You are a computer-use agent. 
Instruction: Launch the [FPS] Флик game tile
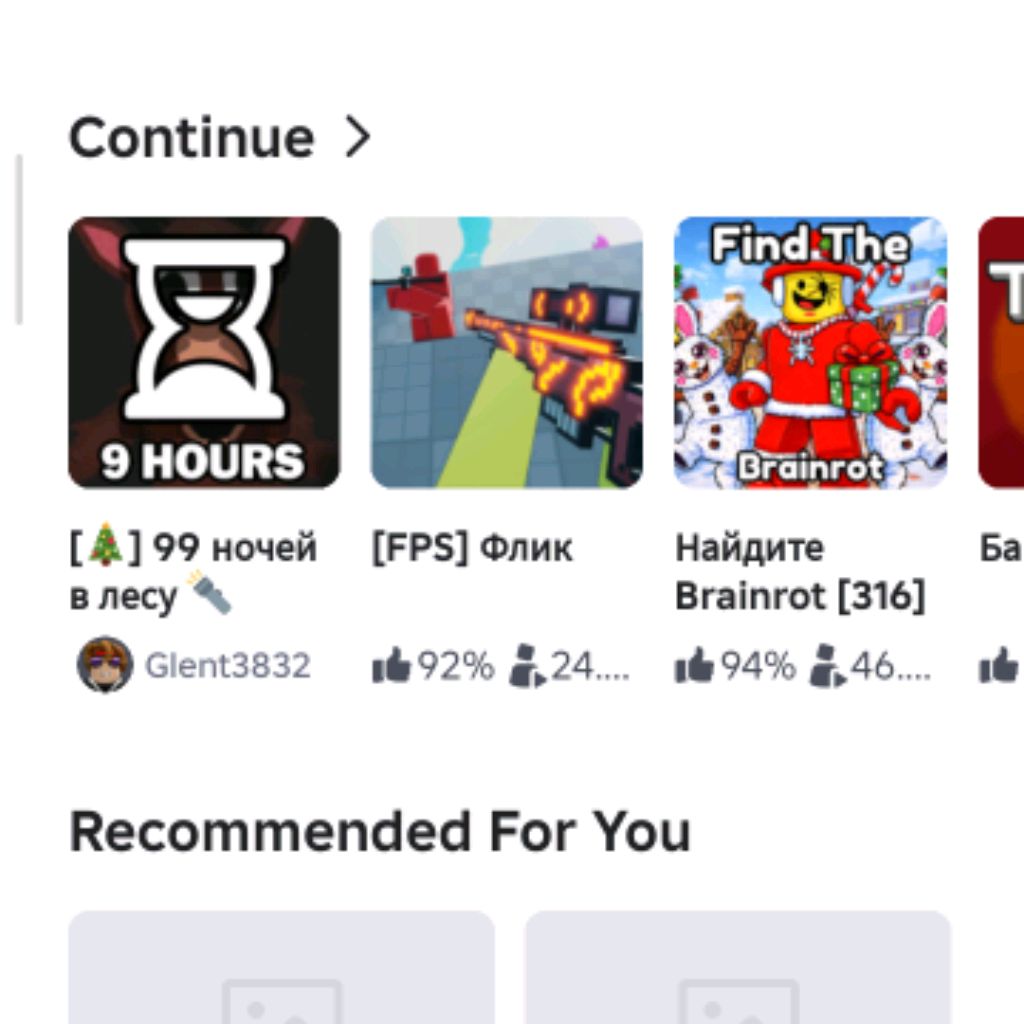click(506, 352)
